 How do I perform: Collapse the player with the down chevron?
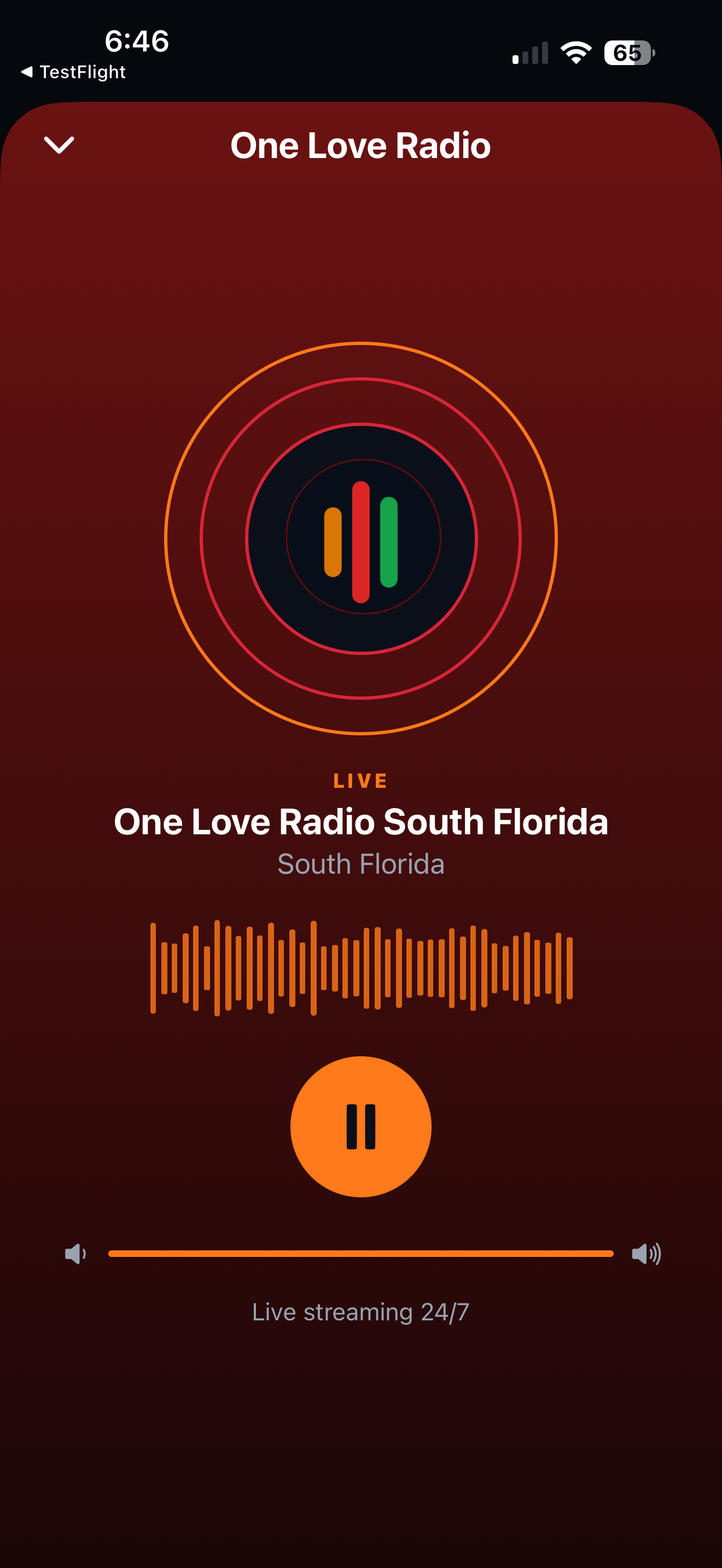point(59,145)
